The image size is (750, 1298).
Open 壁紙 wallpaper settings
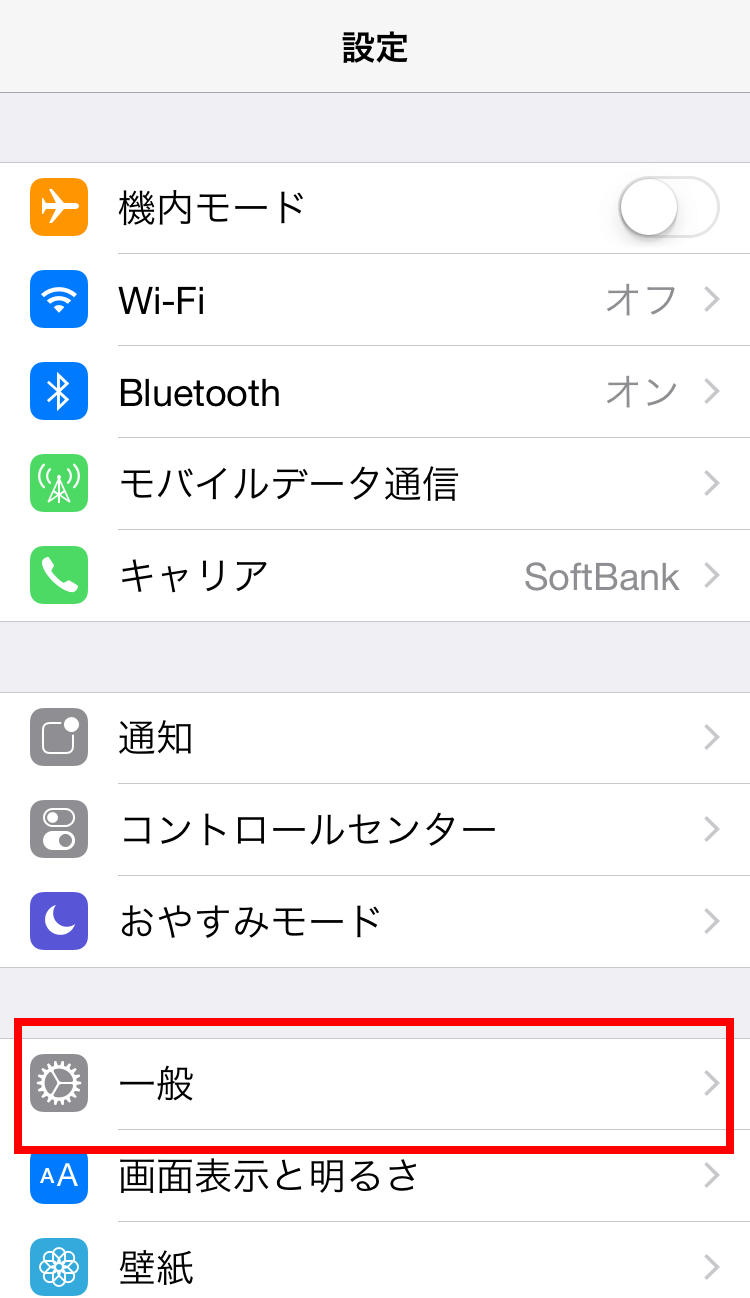375,1260
